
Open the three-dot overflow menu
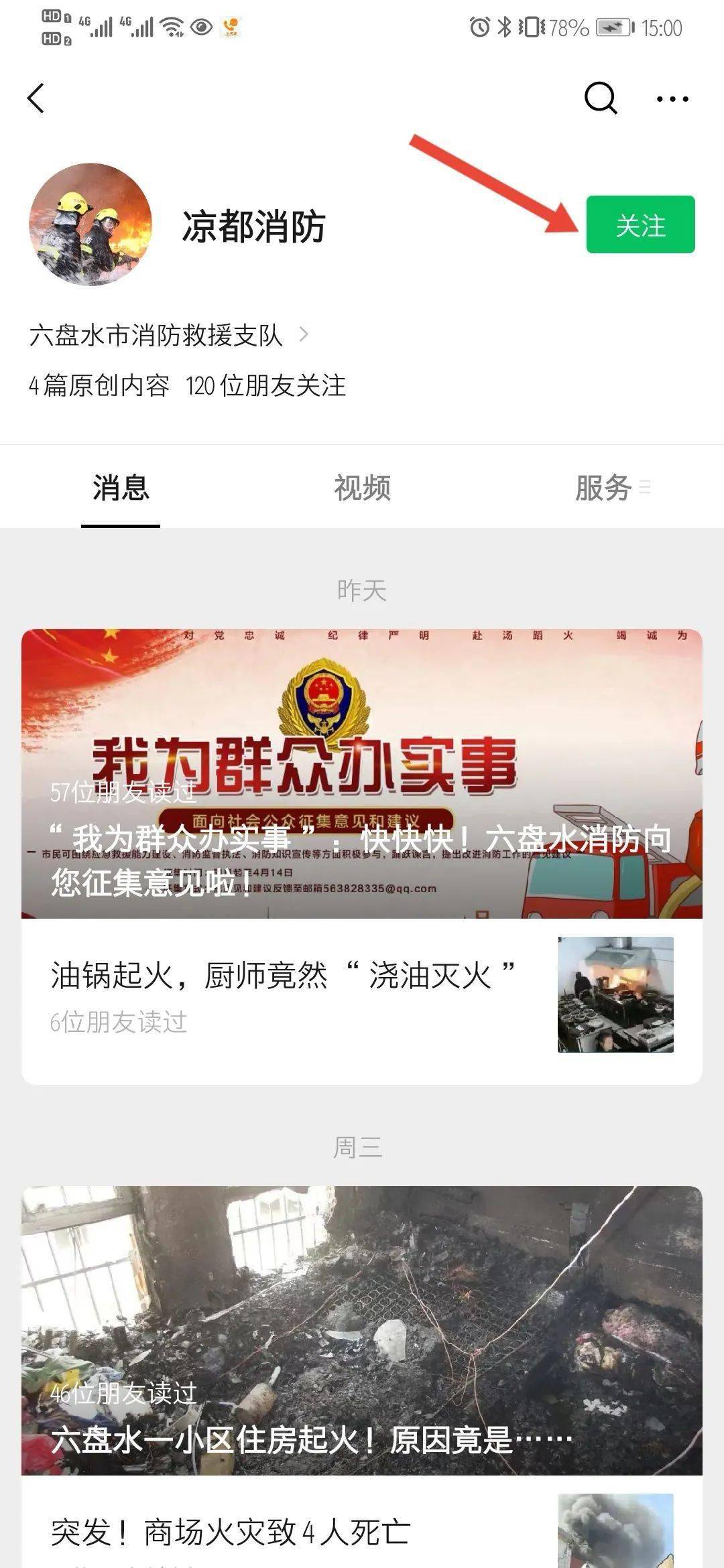point(672,99)
